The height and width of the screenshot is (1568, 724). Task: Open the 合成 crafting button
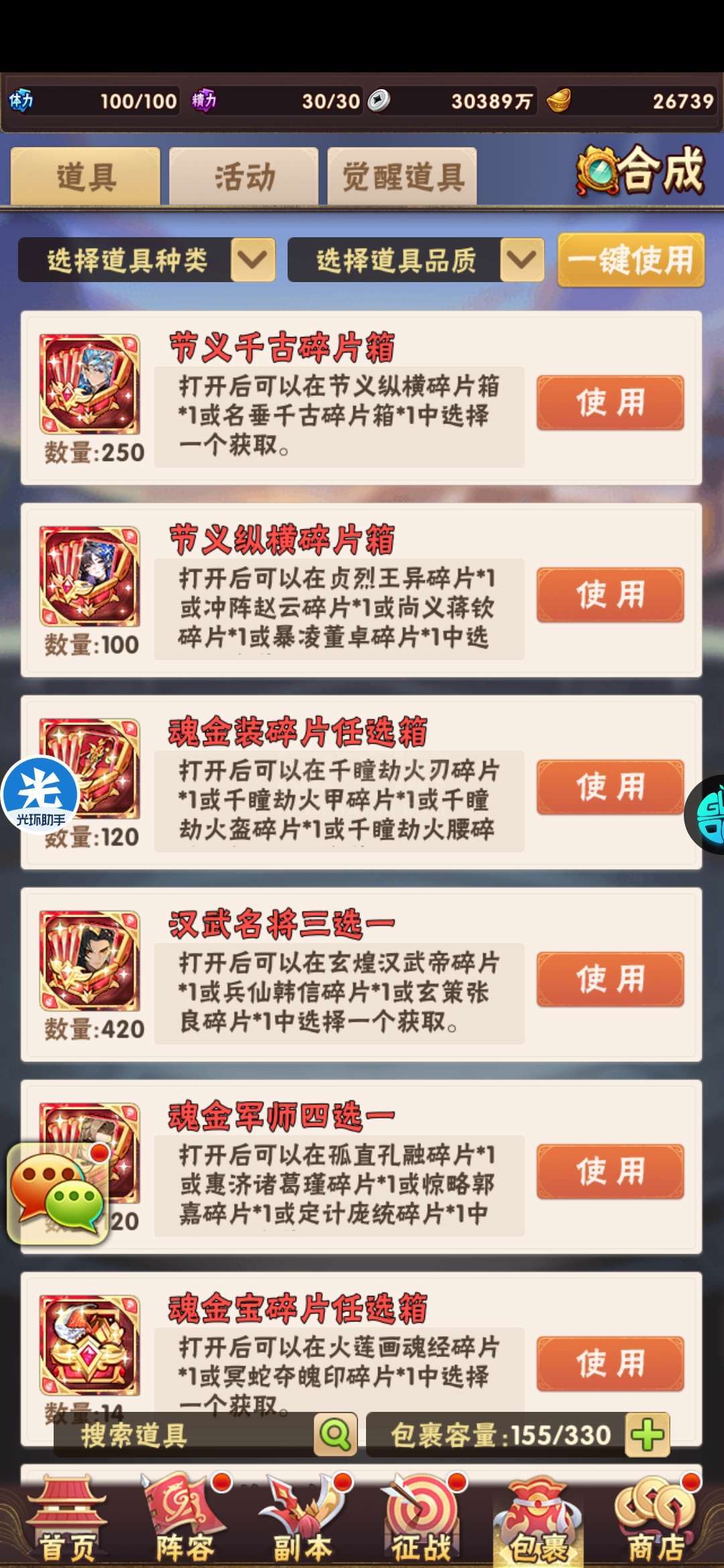641,170
